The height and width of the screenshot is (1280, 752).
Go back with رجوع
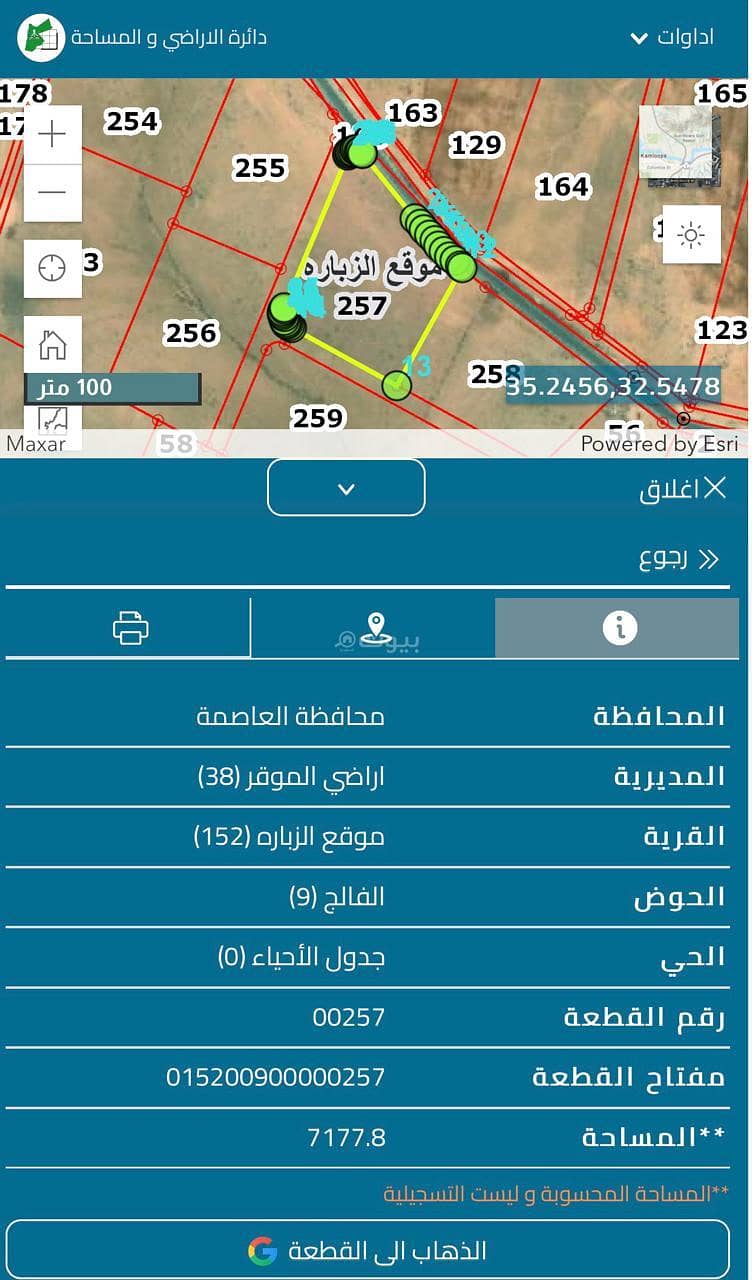pyautogui.click(x=679, y=559)
